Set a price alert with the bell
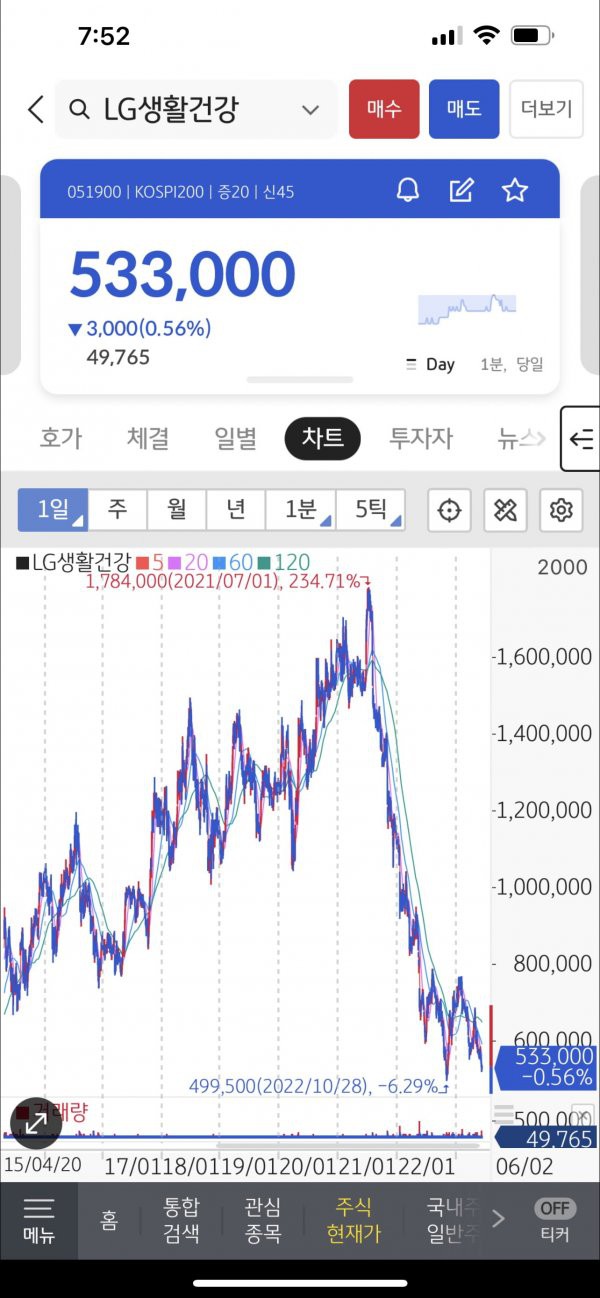Screen dimensions: 600x1298 click(x=408, y=190)
